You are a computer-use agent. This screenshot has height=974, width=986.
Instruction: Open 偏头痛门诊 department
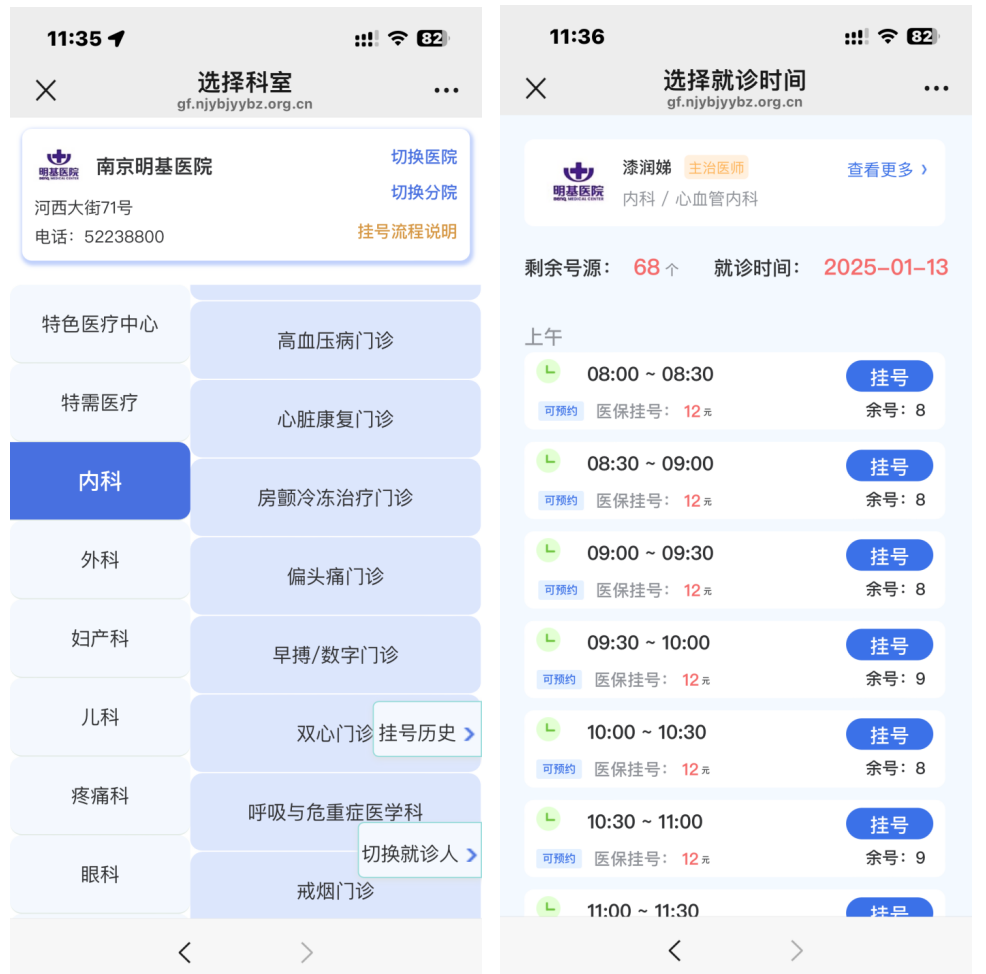click(x=335, y=576)
